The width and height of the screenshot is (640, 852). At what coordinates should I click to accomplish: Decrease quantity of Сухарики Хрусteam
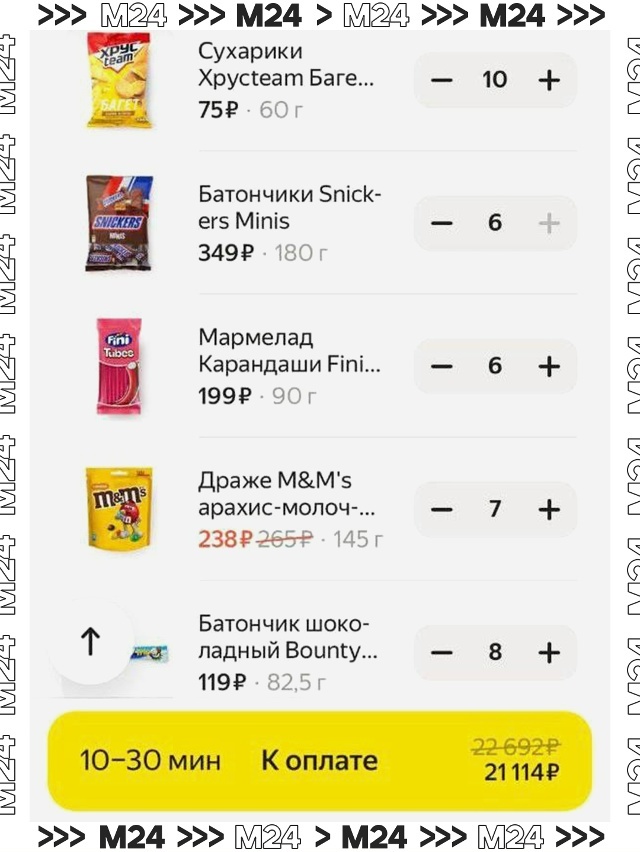click(442, 80)
